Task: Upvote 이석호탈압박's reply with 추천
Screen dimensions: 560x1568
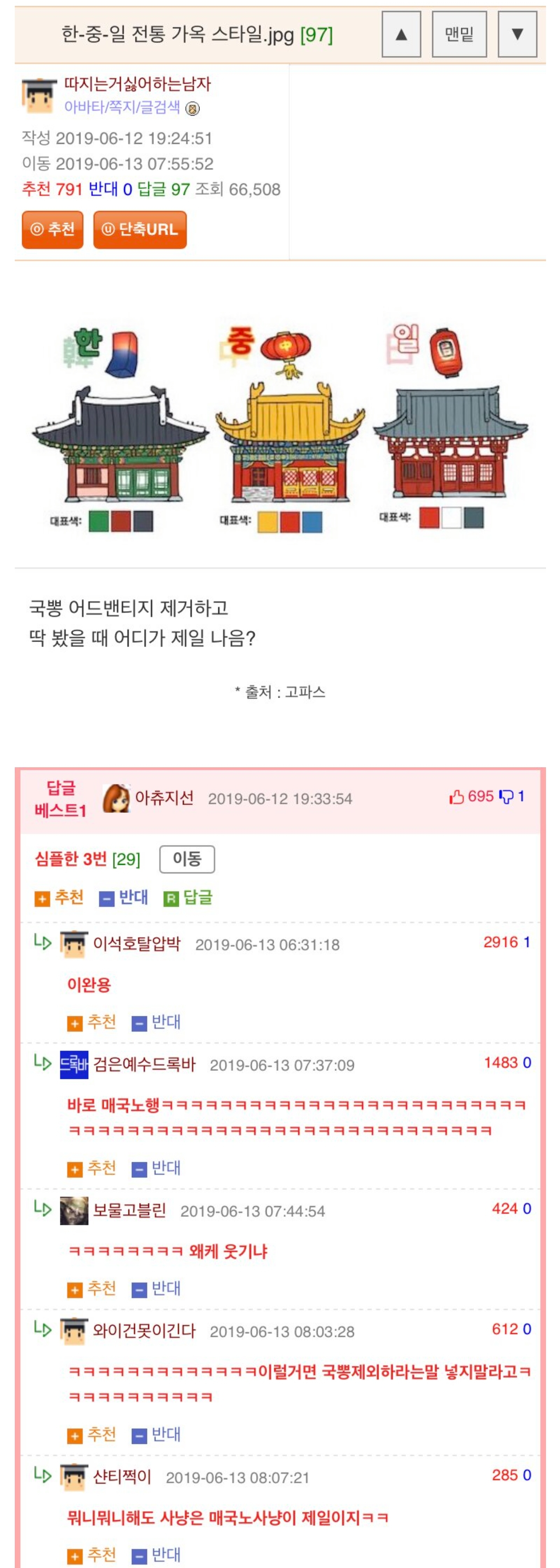Action: pos(92,1022)
